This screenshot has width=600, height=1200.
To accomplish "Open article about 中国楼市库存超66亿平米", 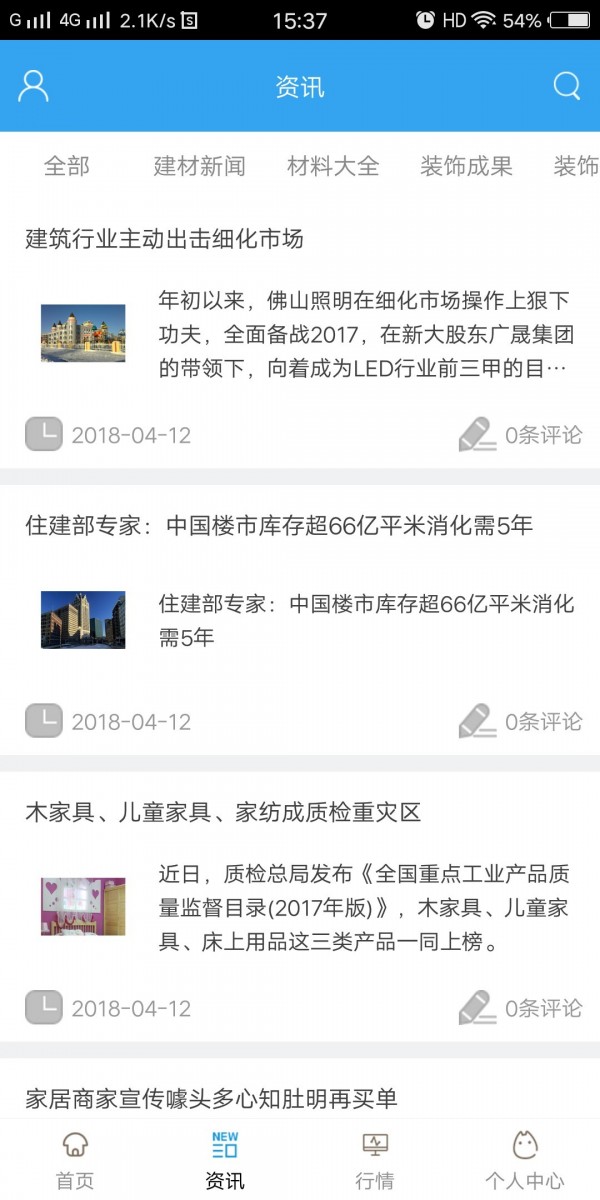I will (x=279, y=526).
